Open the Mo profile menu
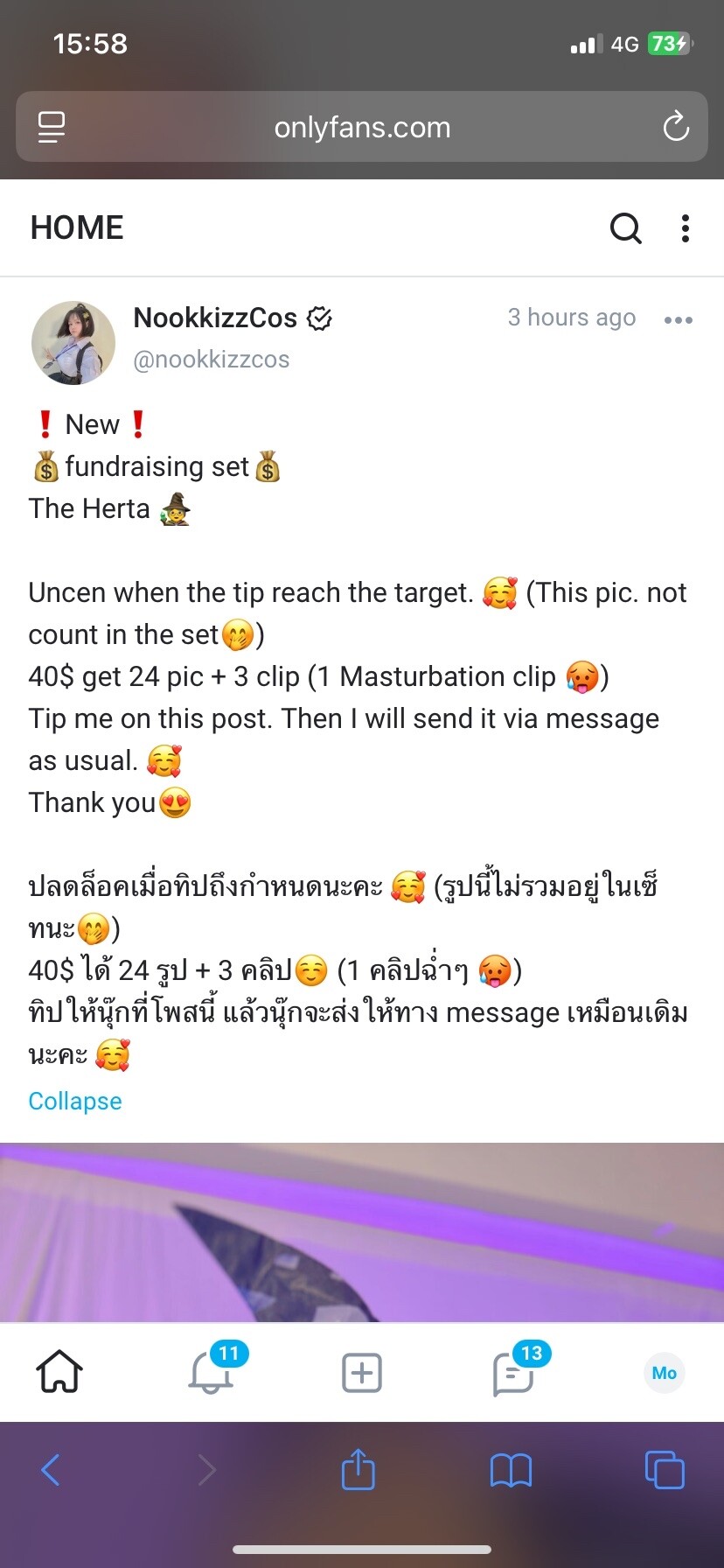724x1568 pixels. tap(665, 1372)
